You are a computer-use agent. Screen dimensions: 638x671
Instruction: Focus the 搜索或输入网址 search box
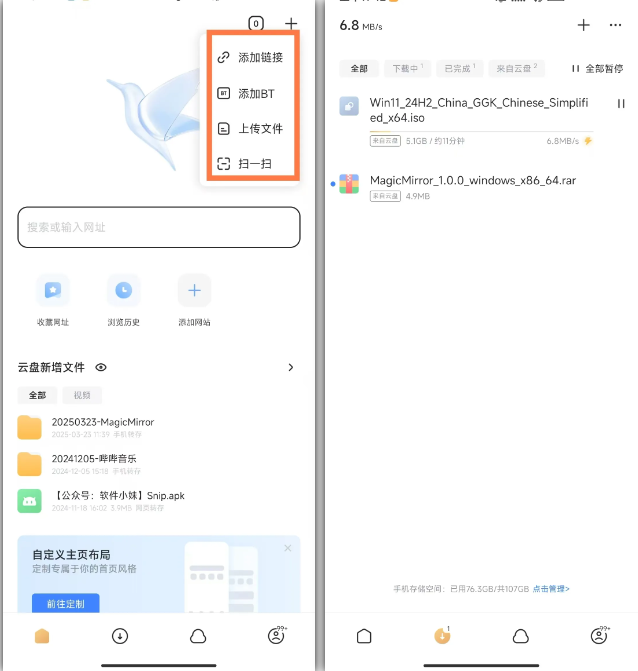coord(158,227)
